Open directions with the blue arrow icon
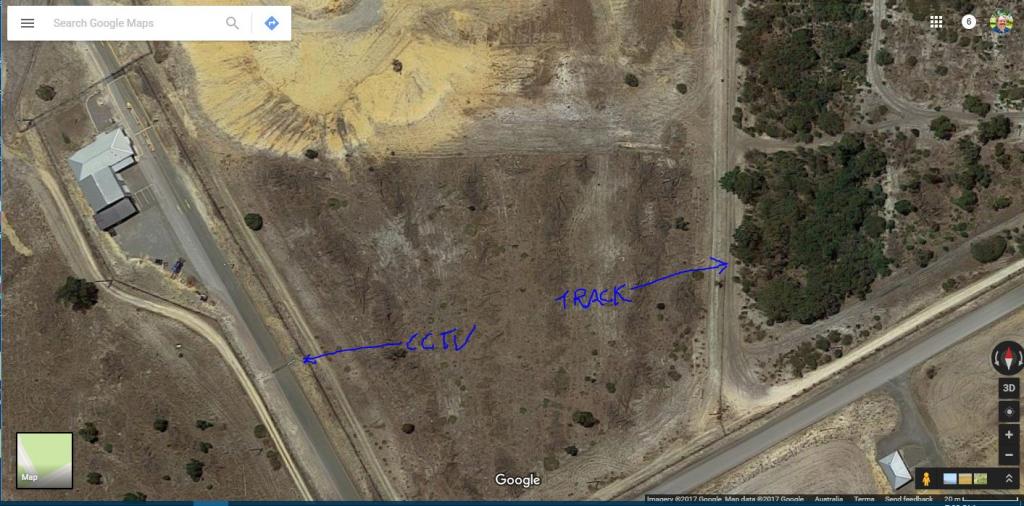The image size is (1024, 506). [x=272, y=23]
